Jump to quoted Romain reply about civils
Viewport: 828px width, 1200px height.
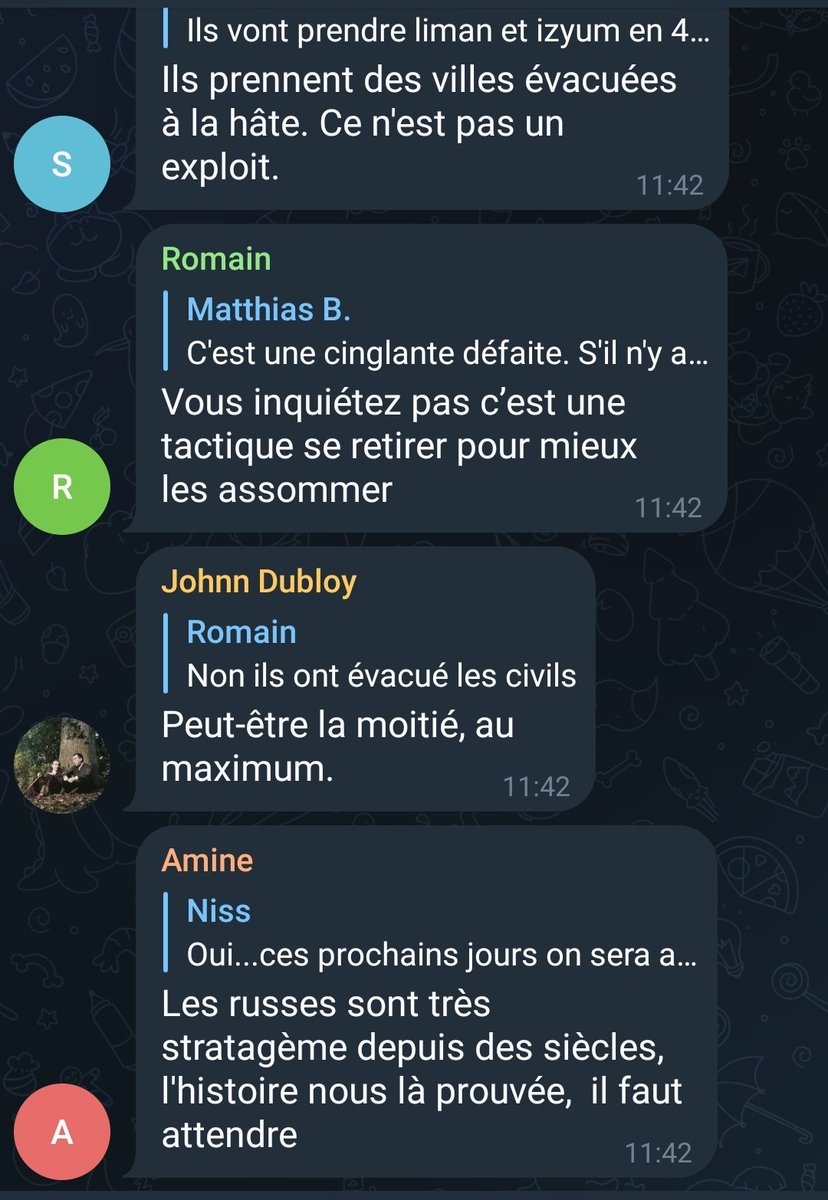coord(380,655)
